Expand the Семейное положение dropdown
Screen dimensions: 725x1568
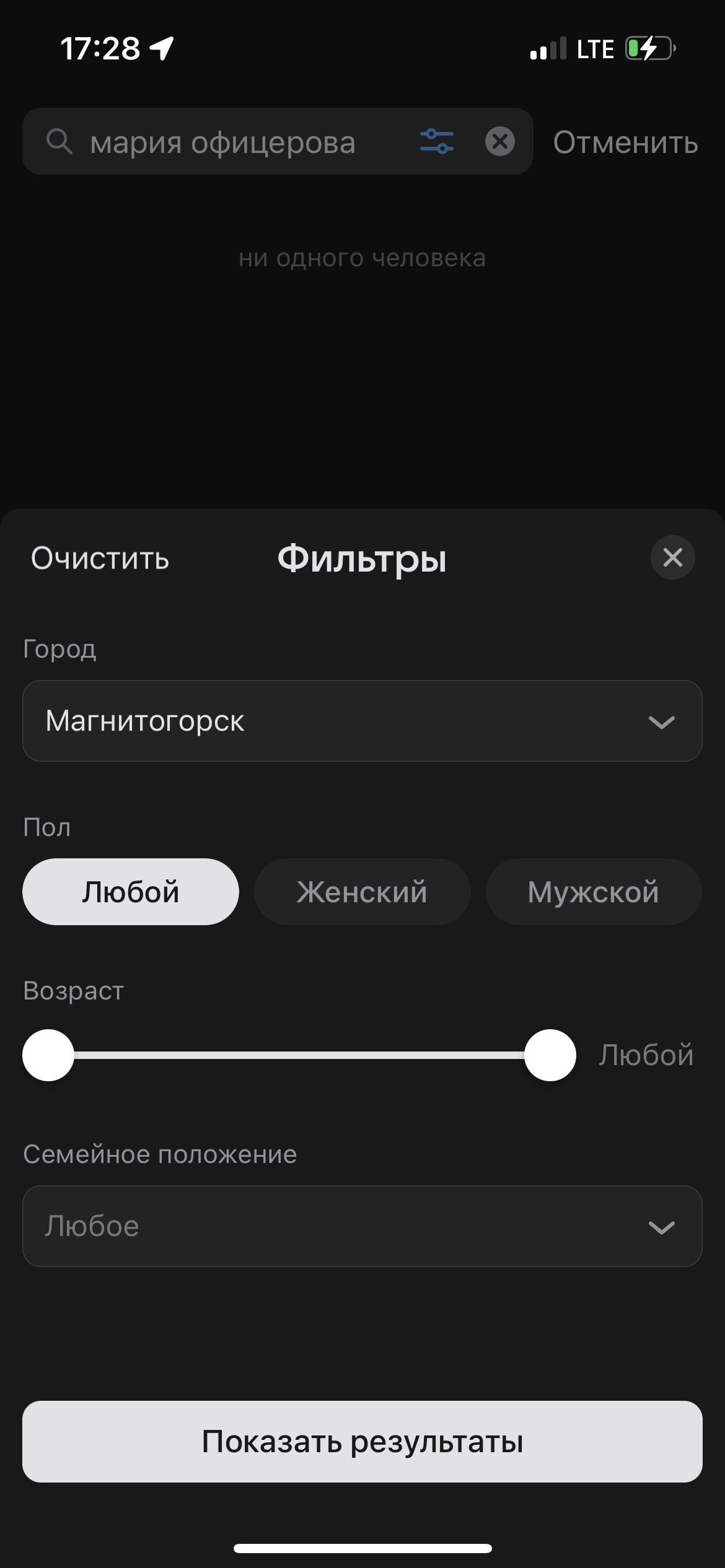362,1226
